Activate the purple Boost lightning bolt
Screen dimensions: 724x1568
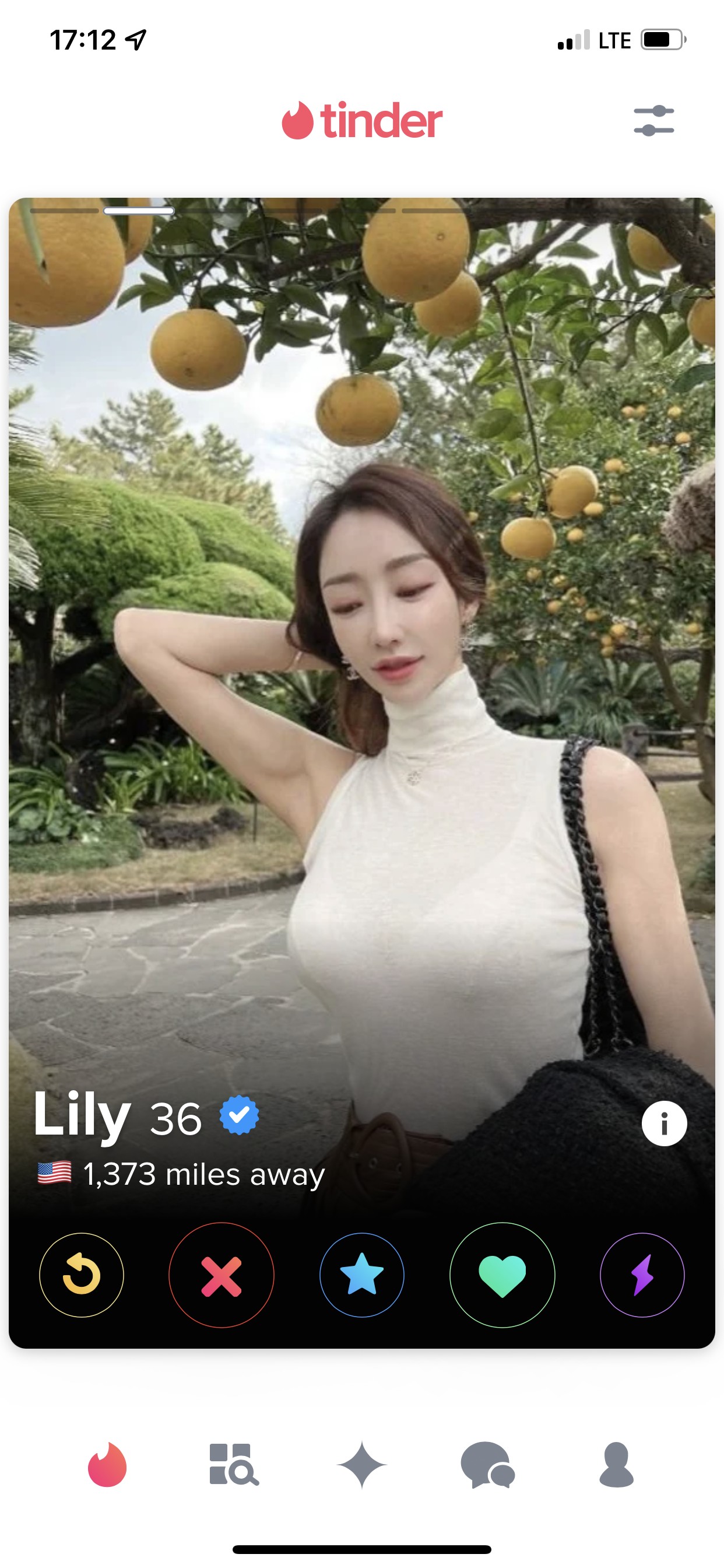[x=642, y=1275]
